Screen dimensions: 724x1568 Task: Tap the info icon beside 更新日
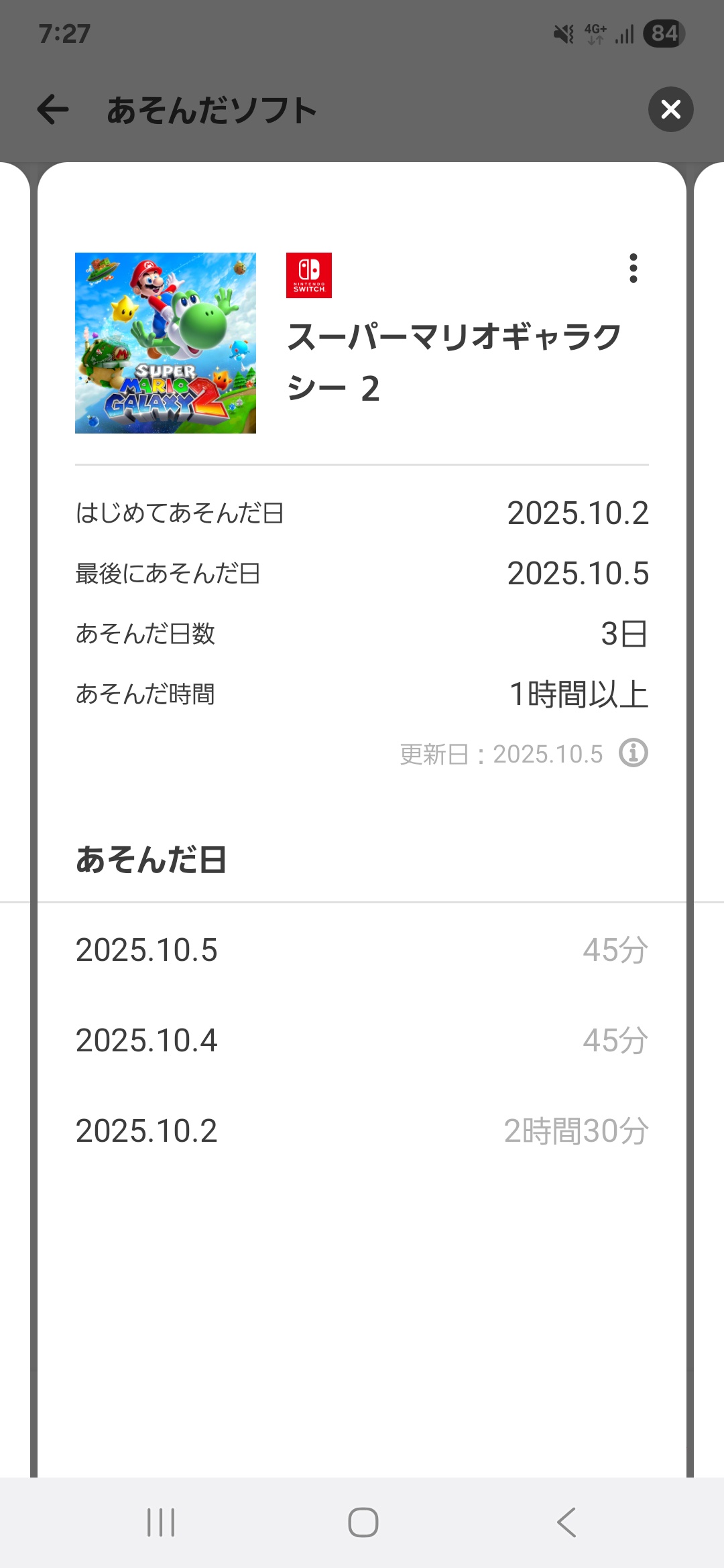pos(633,753)
